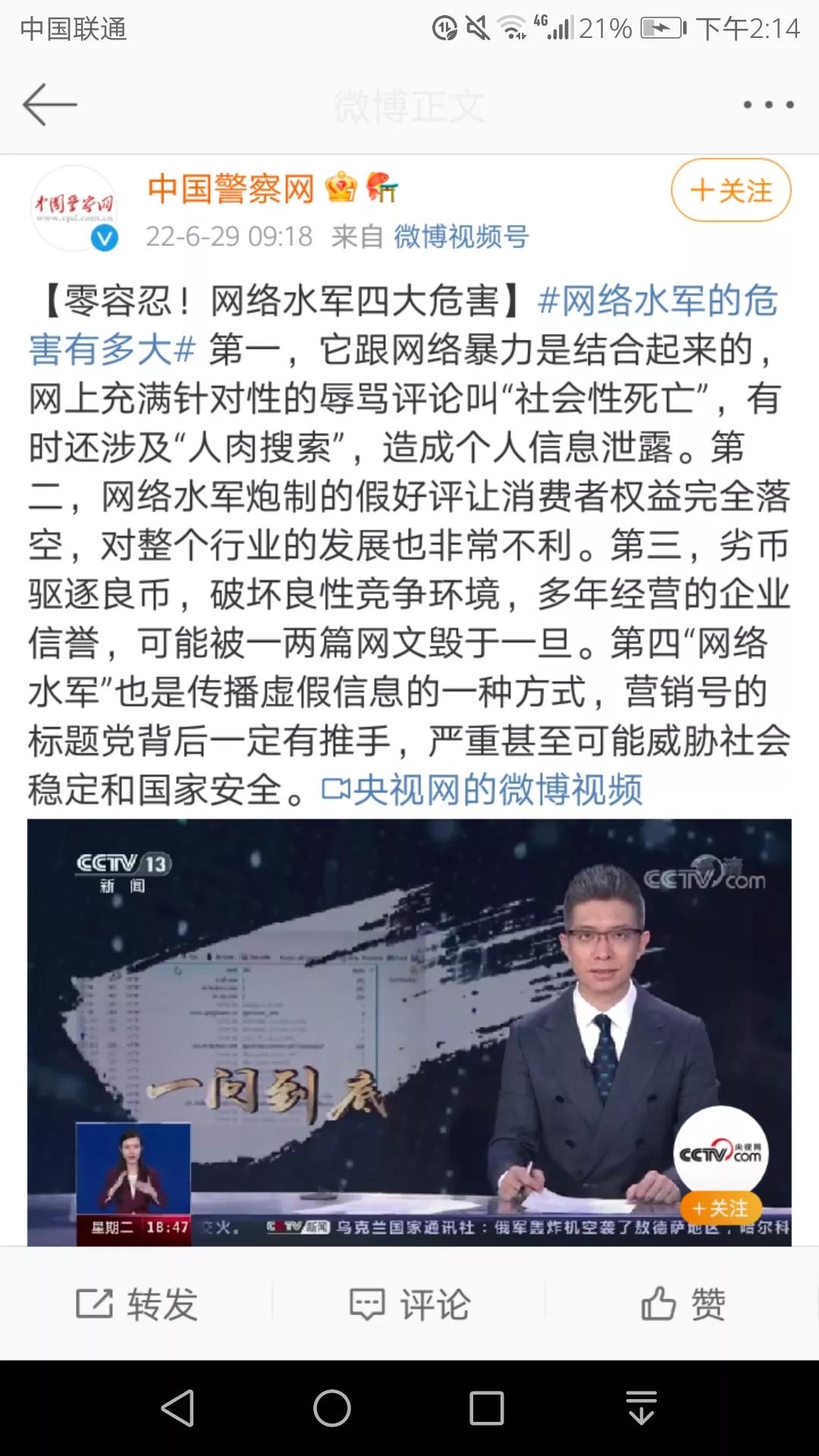The height and width of the screenshot is (1456, 819).
Task: Open system recent apps
Action: [x=487, y=1409]
